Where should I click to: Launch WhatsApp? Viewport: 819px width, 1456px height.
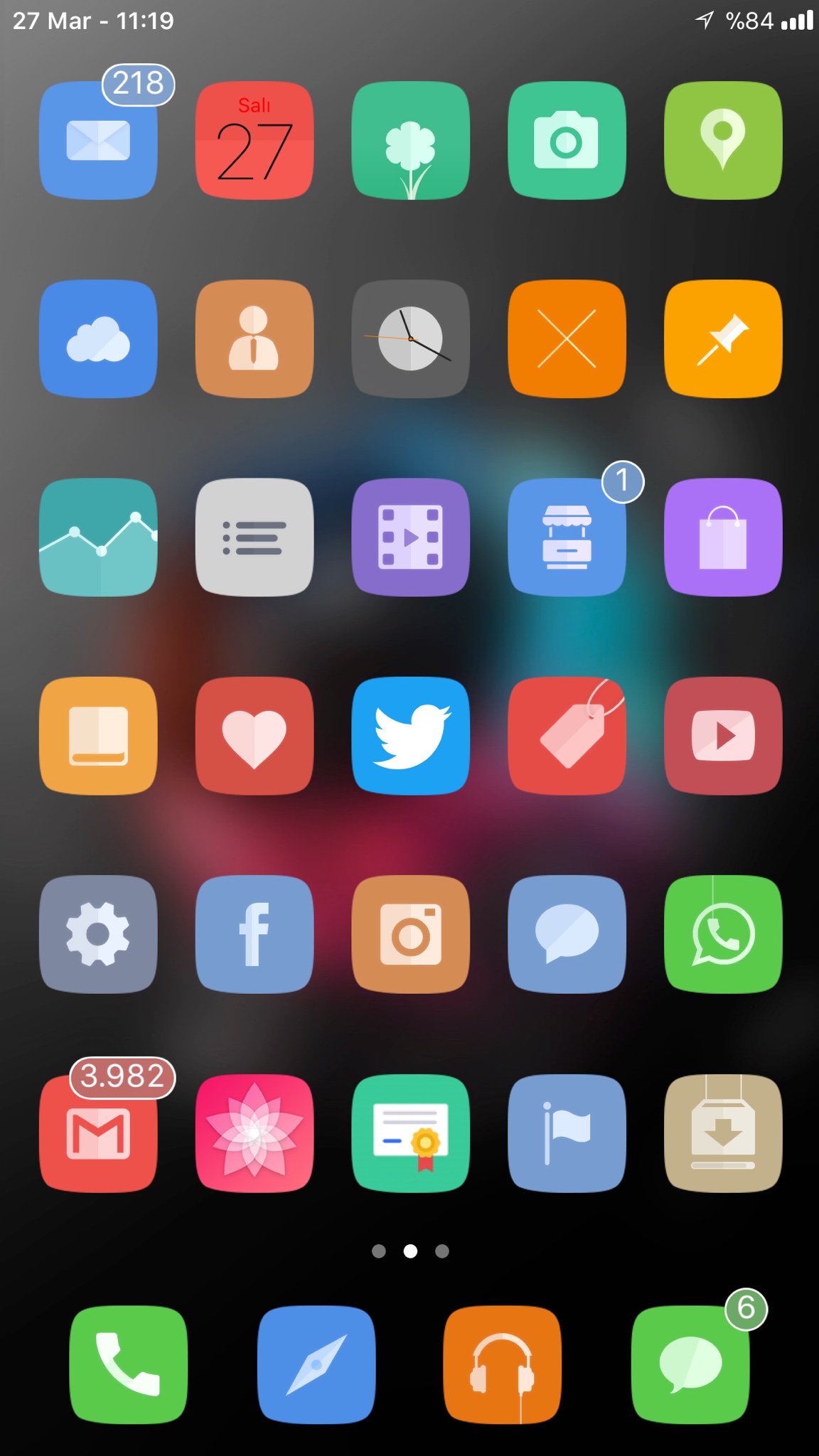point(723,934)
